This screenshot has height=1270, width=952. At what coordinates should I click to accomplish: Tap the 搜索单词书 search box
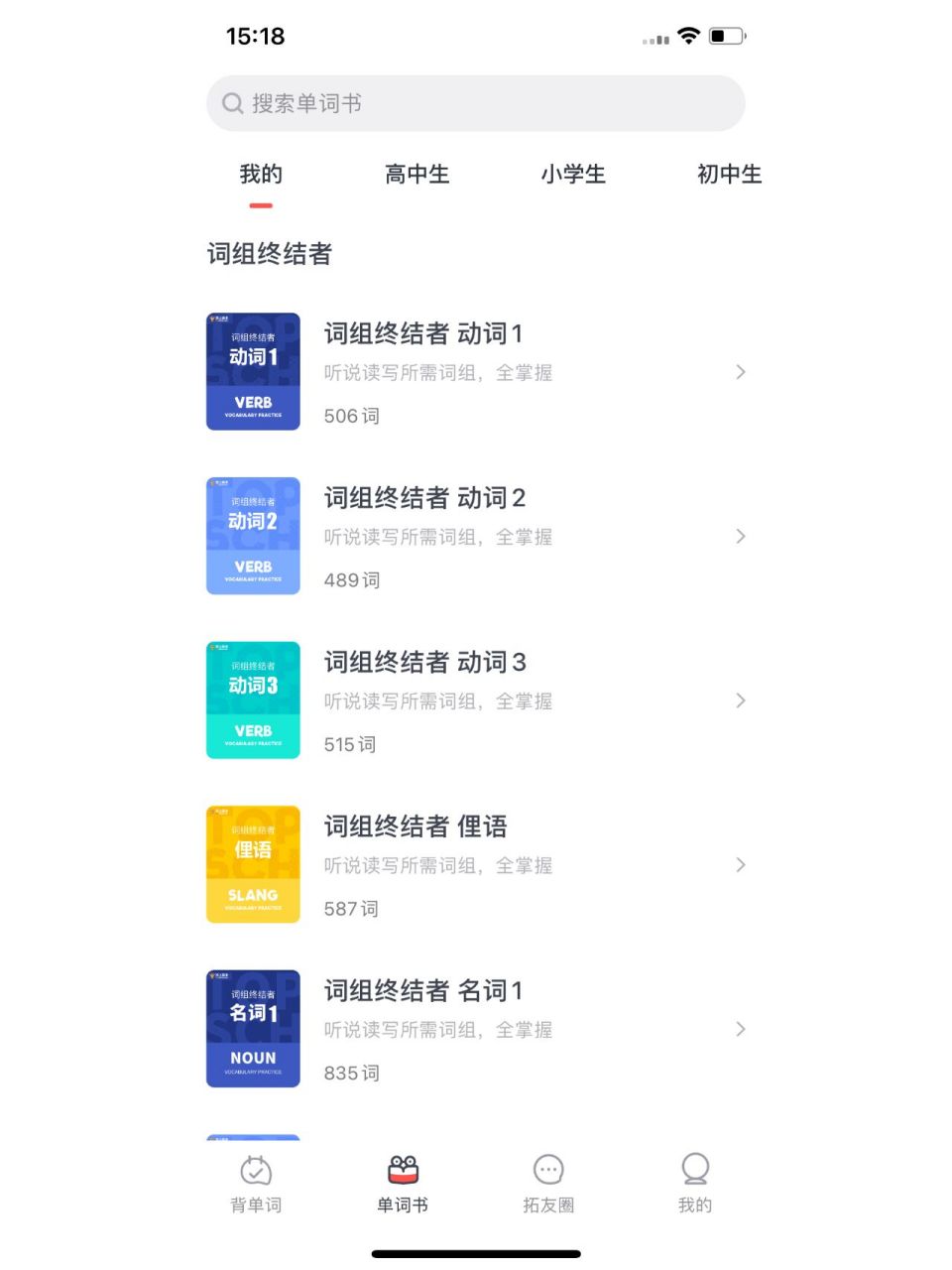coord(476,103)
